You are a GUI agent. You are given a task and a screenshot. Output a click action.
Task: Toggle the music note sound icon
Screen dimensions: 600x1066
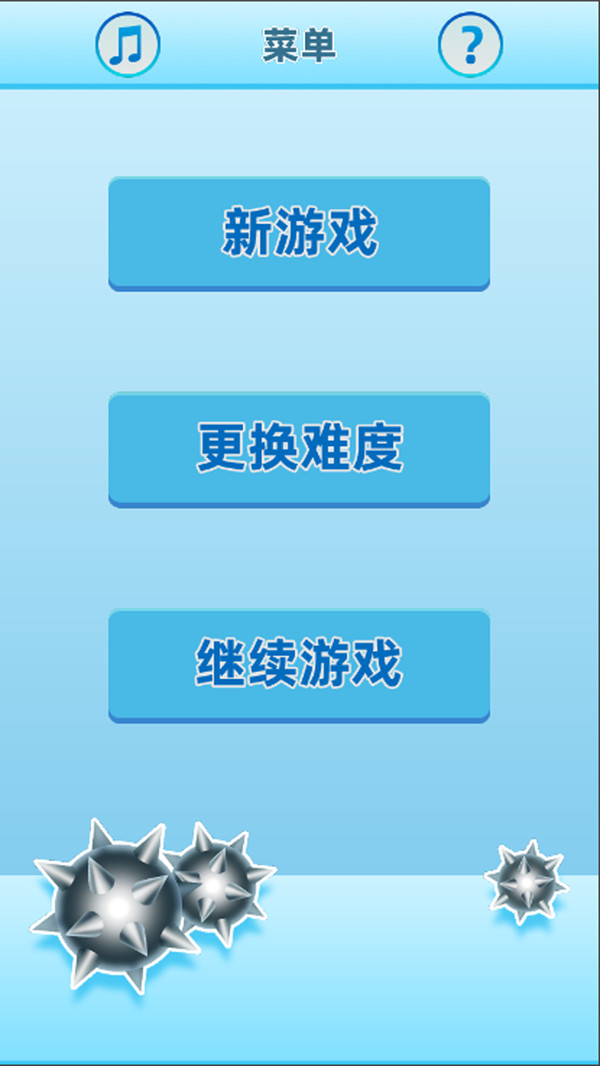[x=128, y=45]
